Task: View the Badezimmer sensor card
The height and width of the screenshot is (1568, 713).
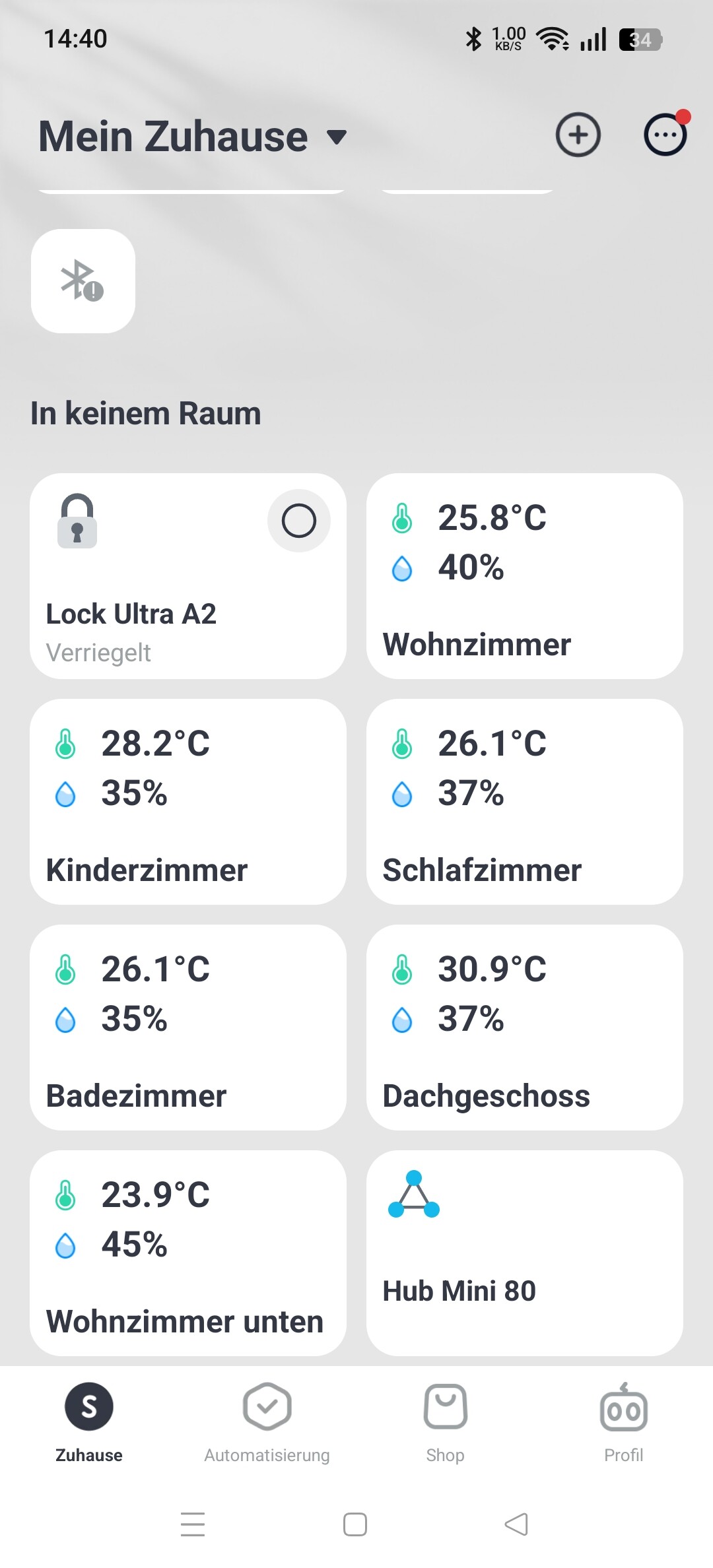Action: (188, 1028)
